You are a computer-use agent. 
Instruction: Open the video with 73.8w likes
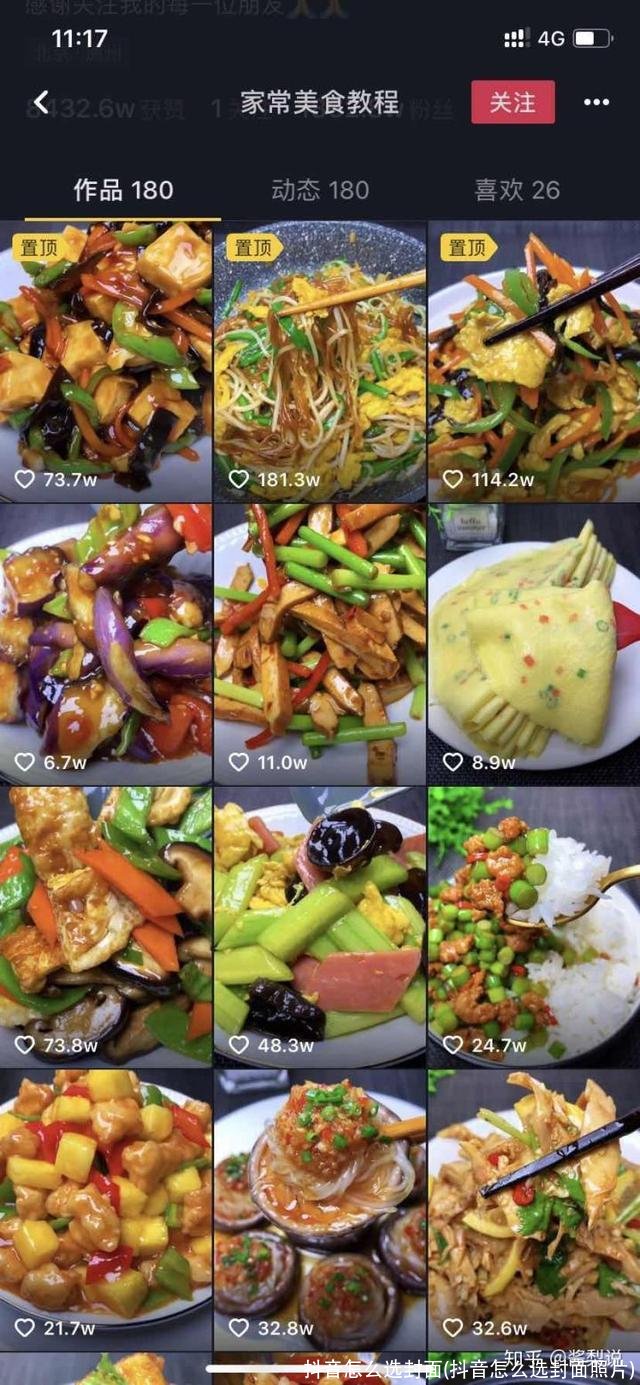click(106, 925)
